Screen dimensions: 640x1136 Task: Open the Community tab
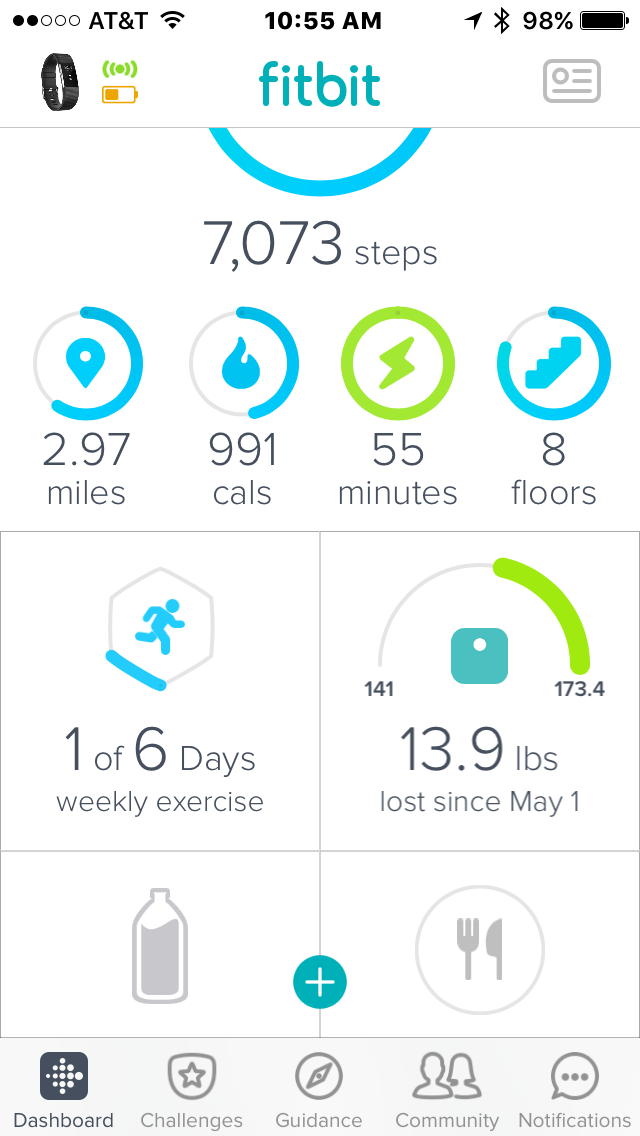(x=447, y=1090)
